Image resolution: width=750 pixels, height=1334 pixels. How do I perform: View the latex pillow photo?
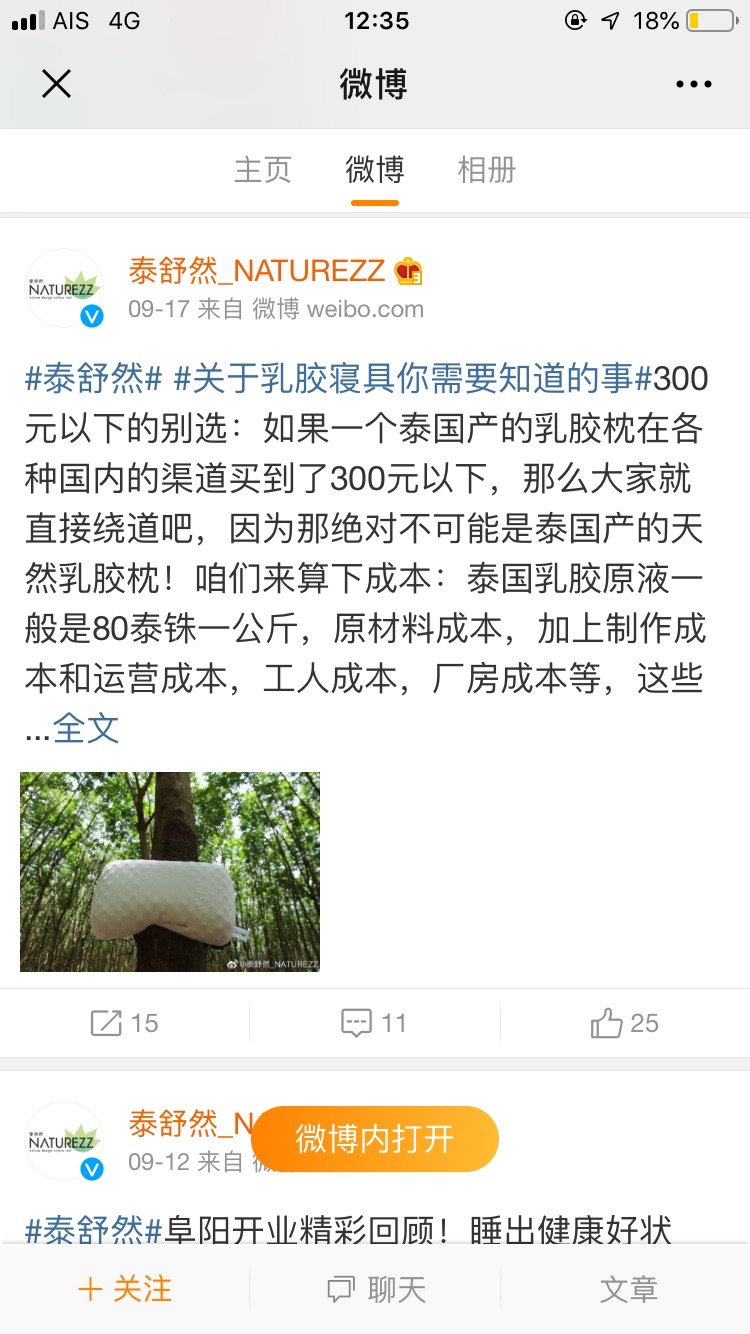[x=170, y=871]
